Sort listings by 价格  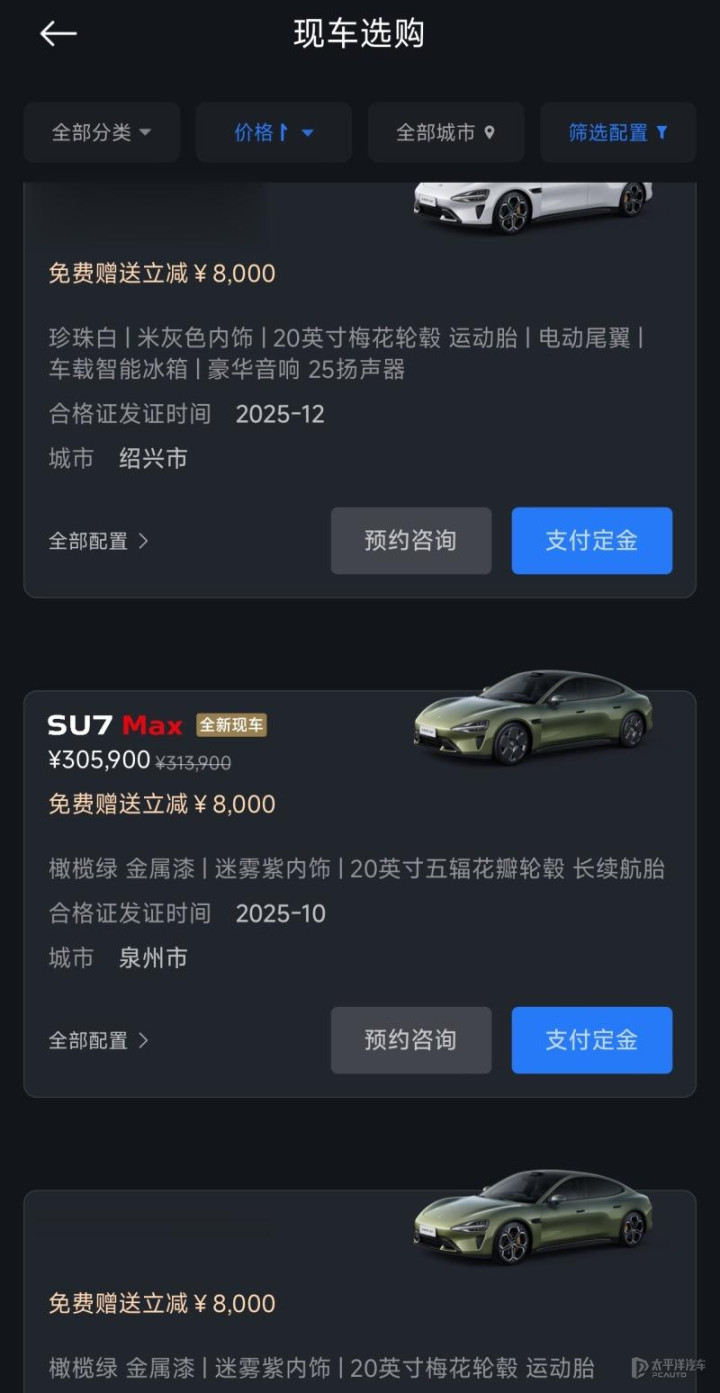273,132
